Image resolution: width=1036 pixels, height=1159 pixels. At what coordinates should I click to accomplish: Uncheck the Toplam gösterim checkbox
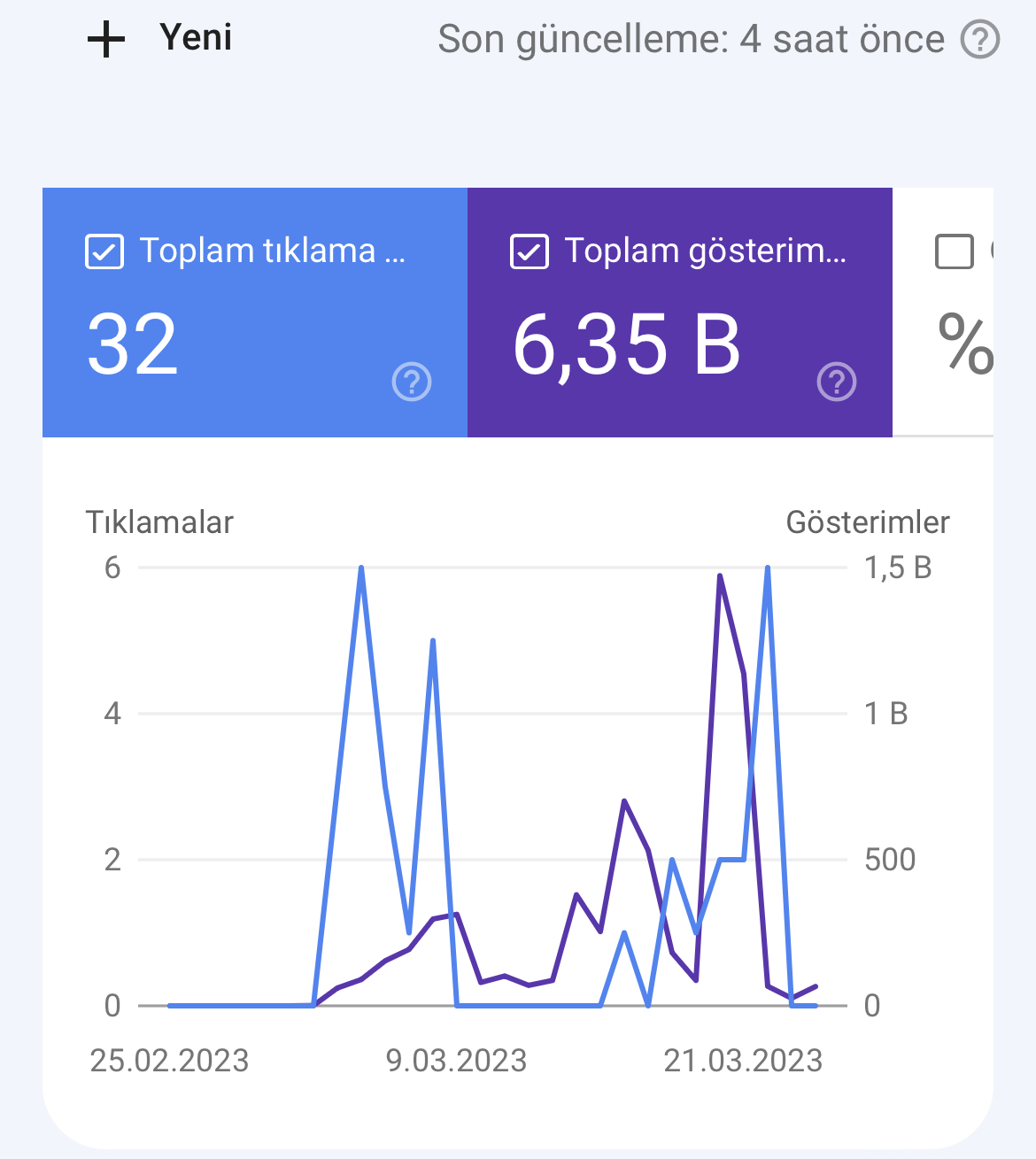(530, 251)
